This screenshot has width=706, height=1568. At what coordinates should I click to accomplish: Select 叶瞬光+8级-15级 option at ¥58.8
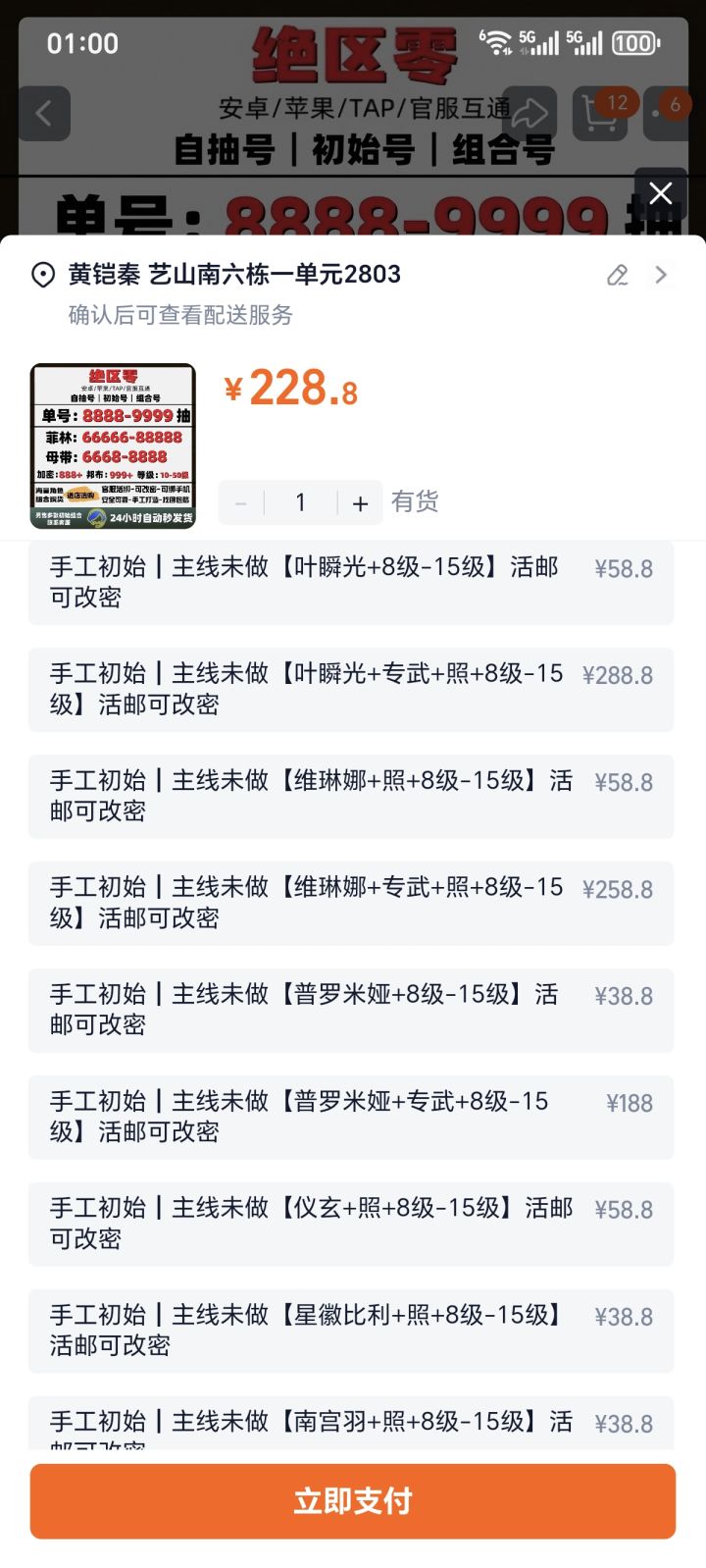pos(351,582)
